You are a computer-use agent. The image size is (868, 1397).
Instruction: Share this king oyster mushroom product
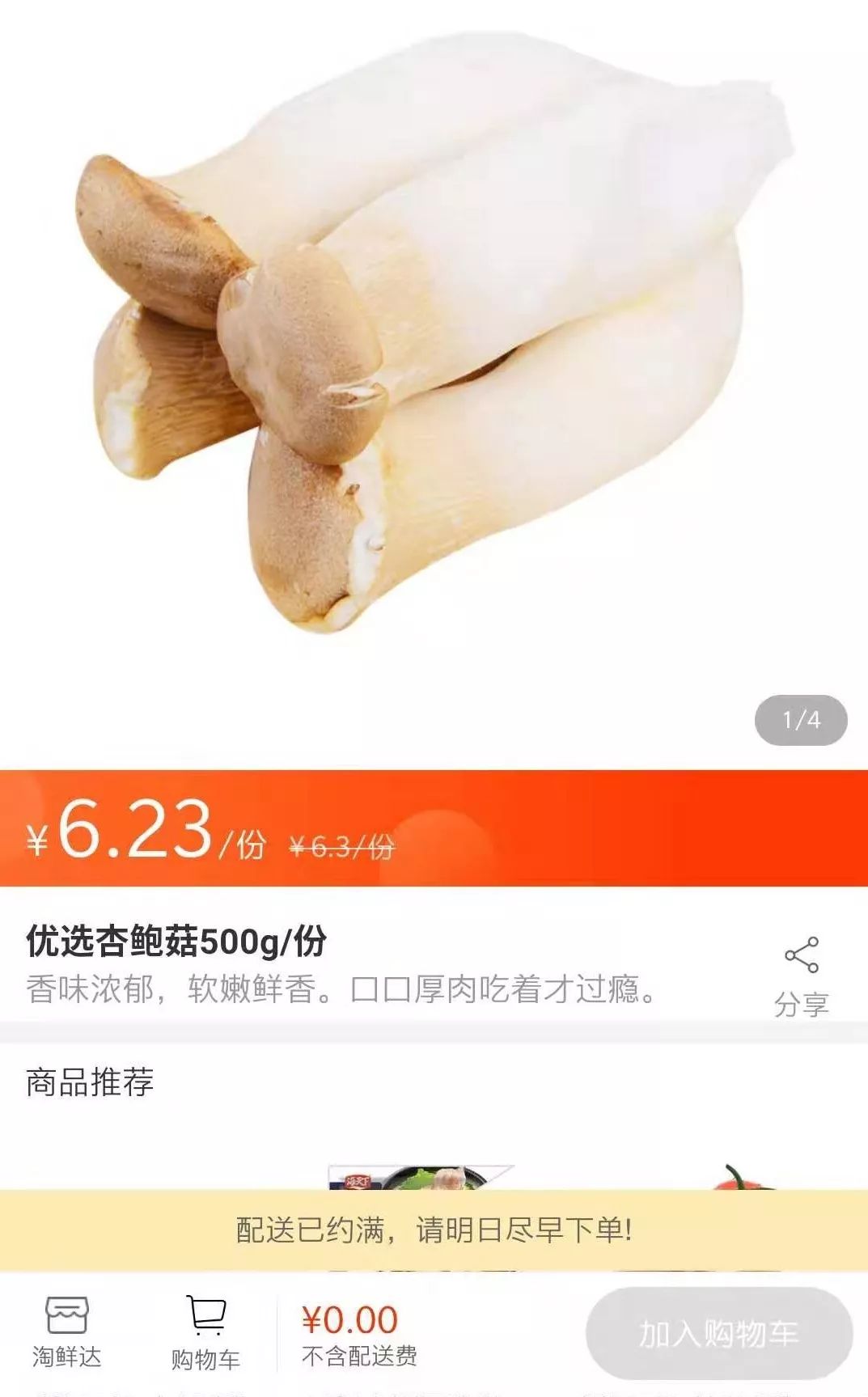[x=801, y=976]
